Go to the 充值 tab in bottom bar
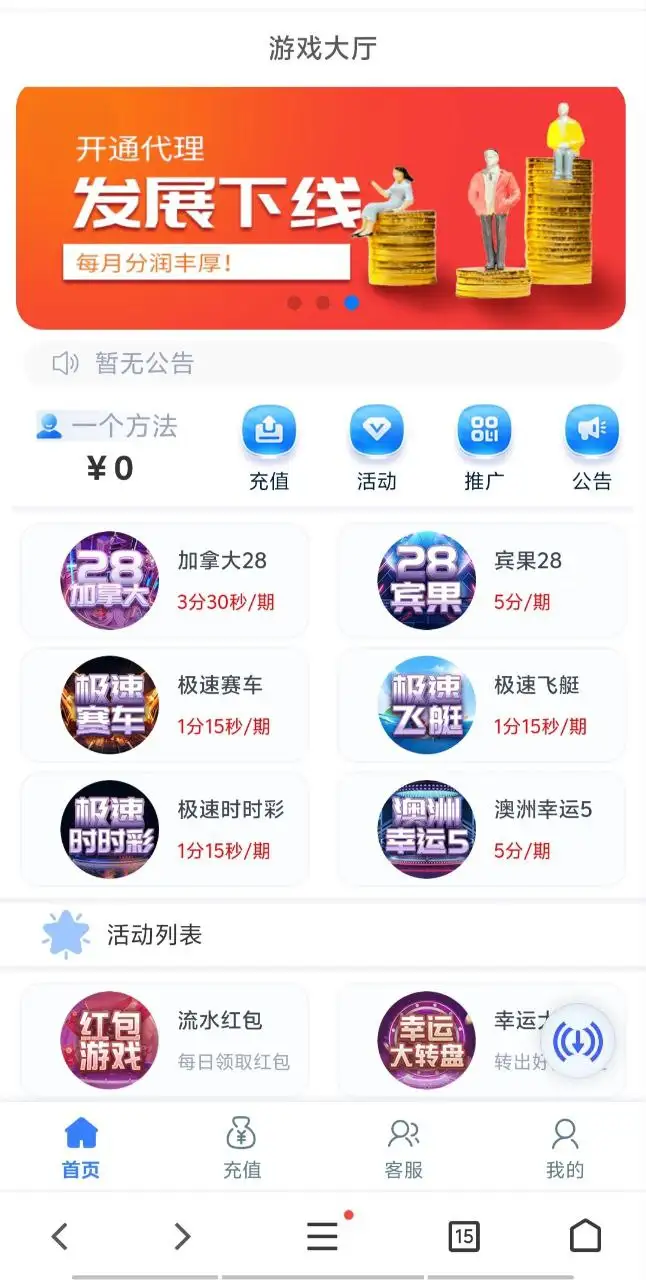This screenshot has height=1280, width=646. (x=241, y=1148)
